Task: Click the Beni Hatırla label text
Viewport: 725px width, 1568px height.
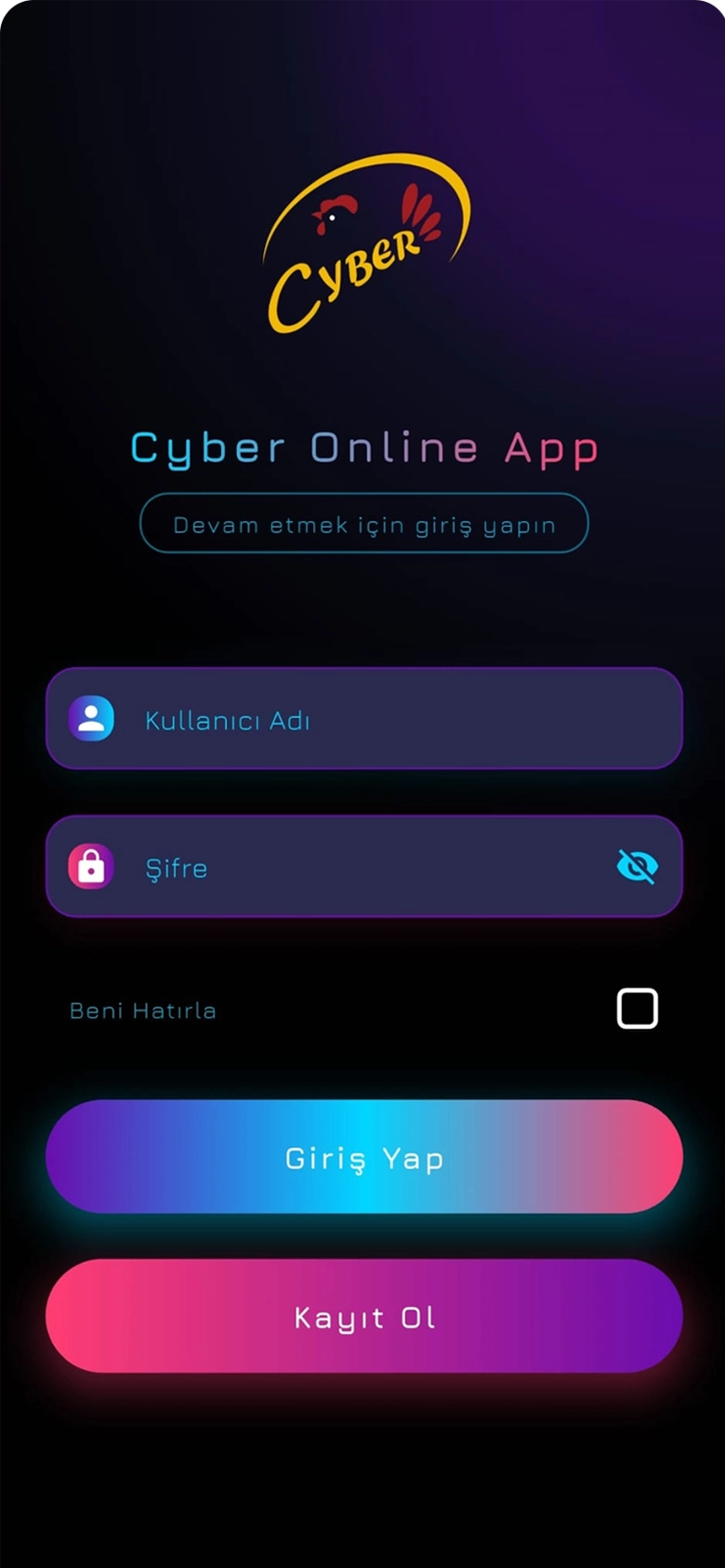Action: click(143, 1010)
